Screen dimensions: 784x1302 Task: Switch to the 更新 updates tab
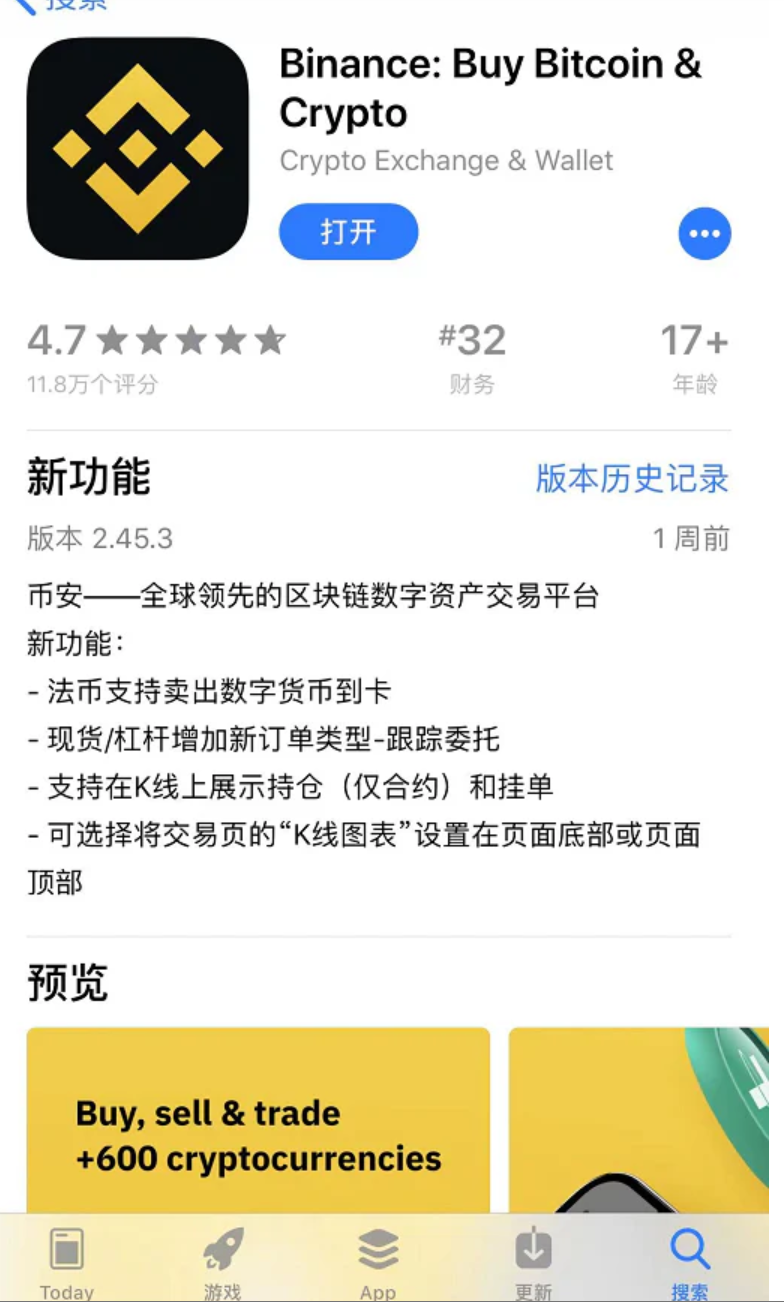click(x=533, y=1262)
